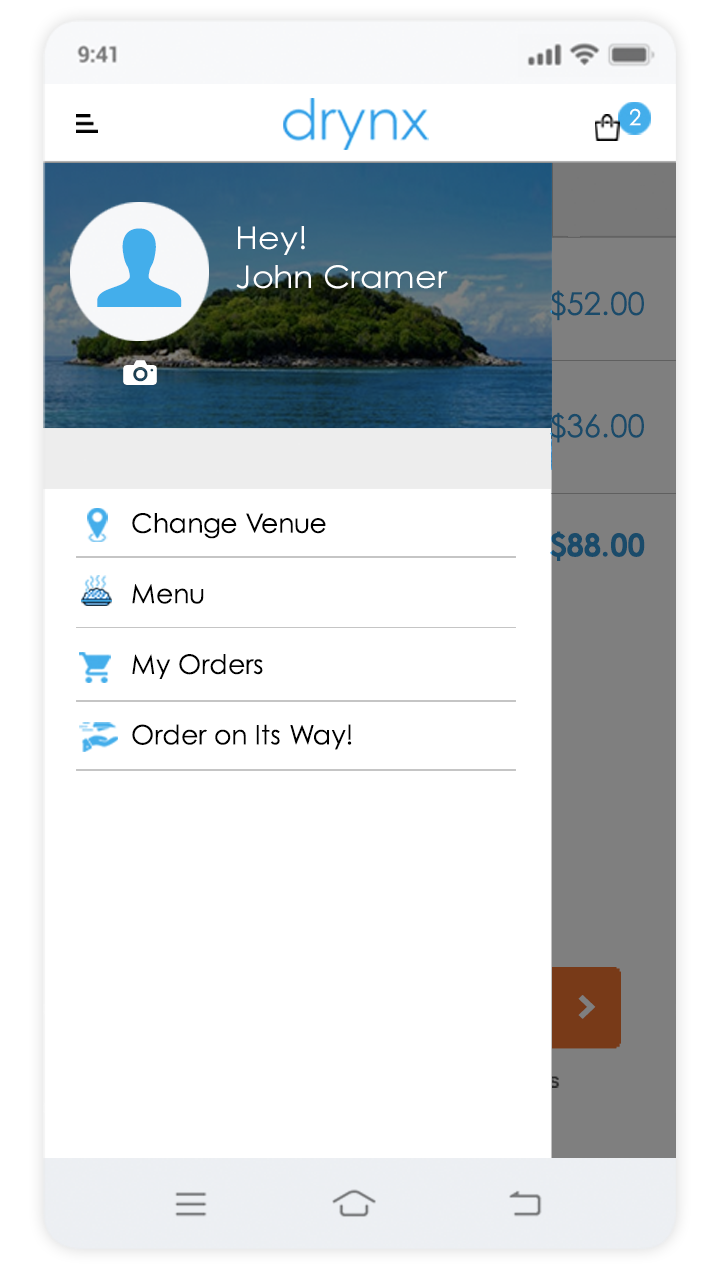Open Order on Its Way!
The image size is (720, 1280).
(x=242, y=736)
